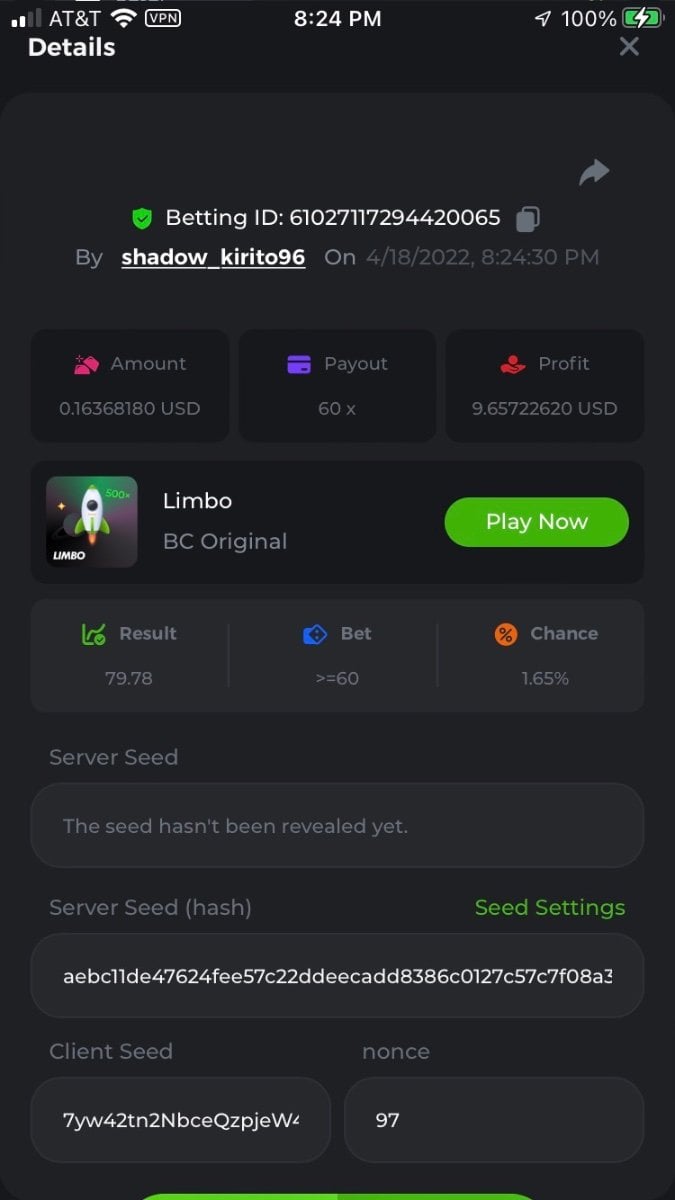Tap the Client Seed field
The width and height of the screenshot is (675, 1200).
pyautogui.click(x=181, y=1120)
